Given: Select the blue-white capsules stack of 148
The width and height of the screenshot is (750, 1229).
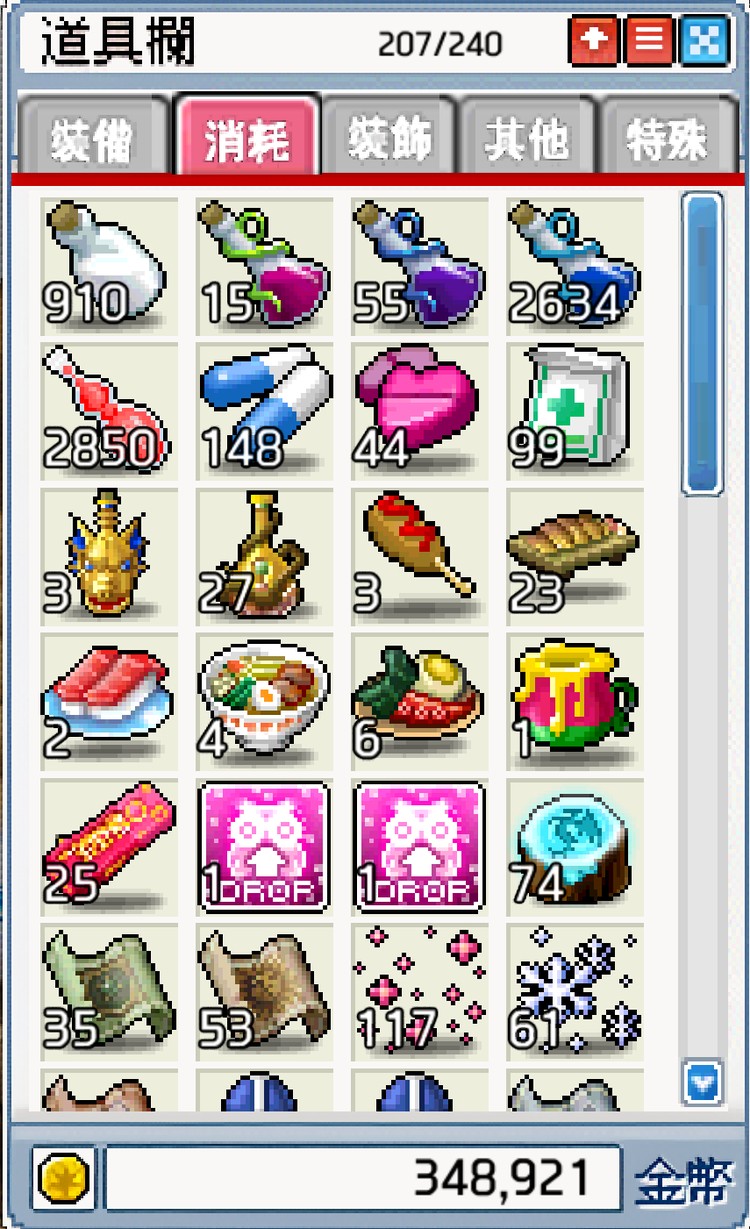Looking at the screenshot, I should coord(265,410).
